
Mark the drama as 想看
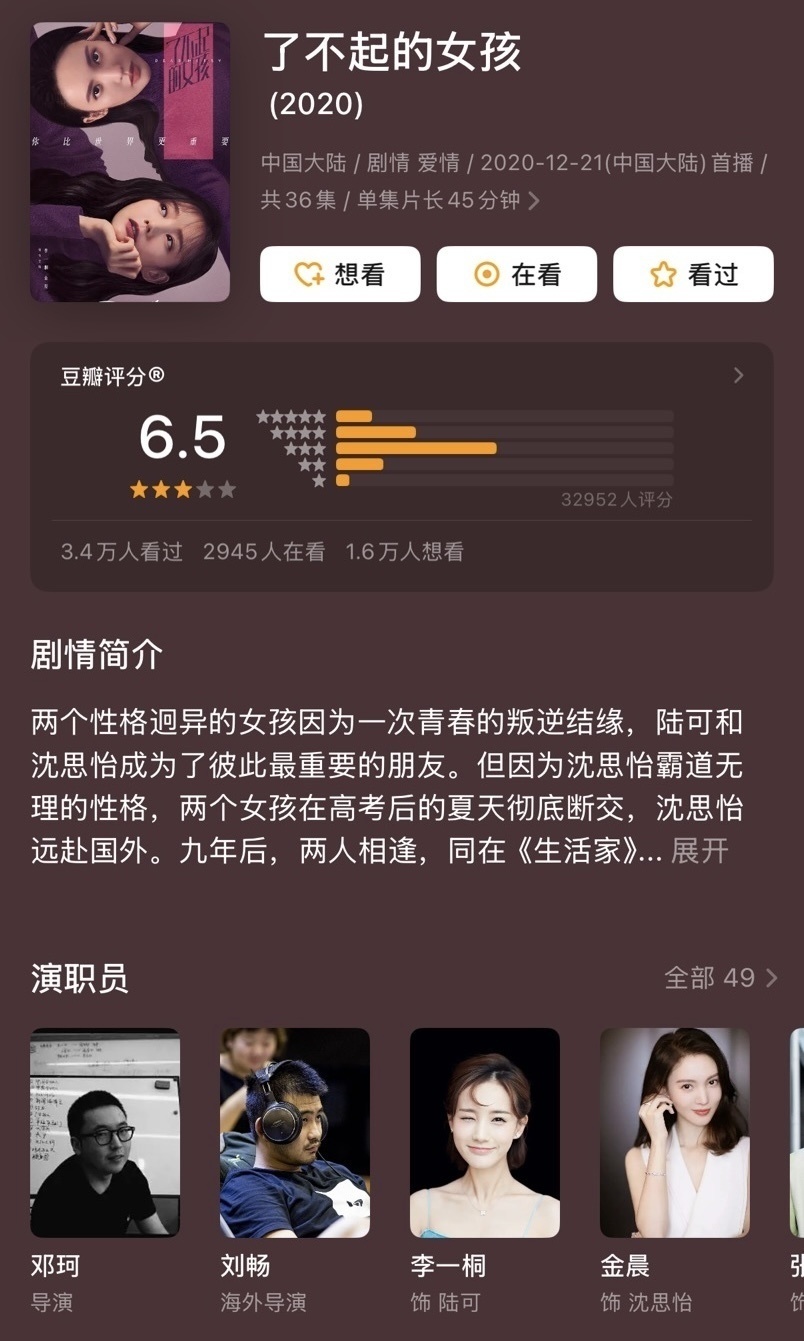coord(340,273)
